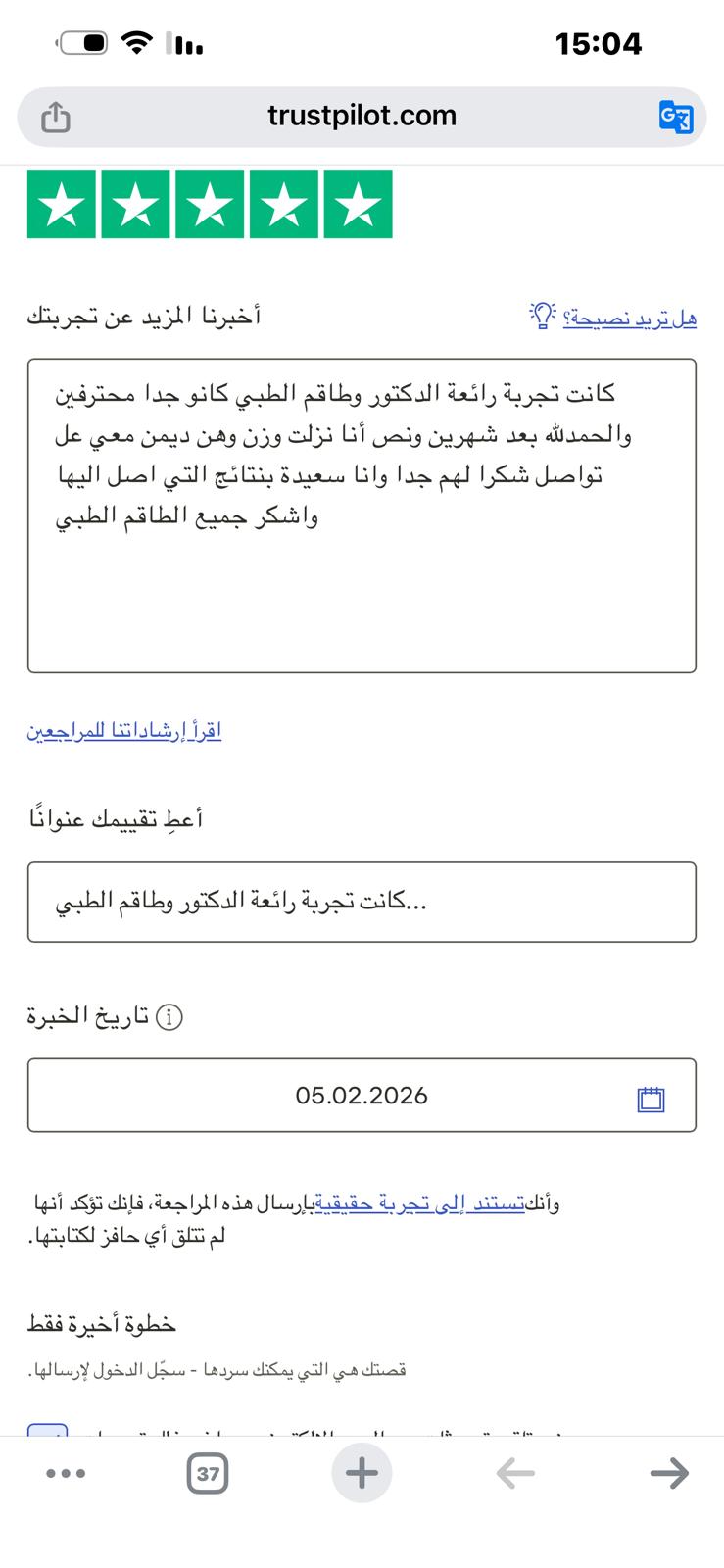Open the experience date picker 05.02.2026

click(x=362, y=1096)
